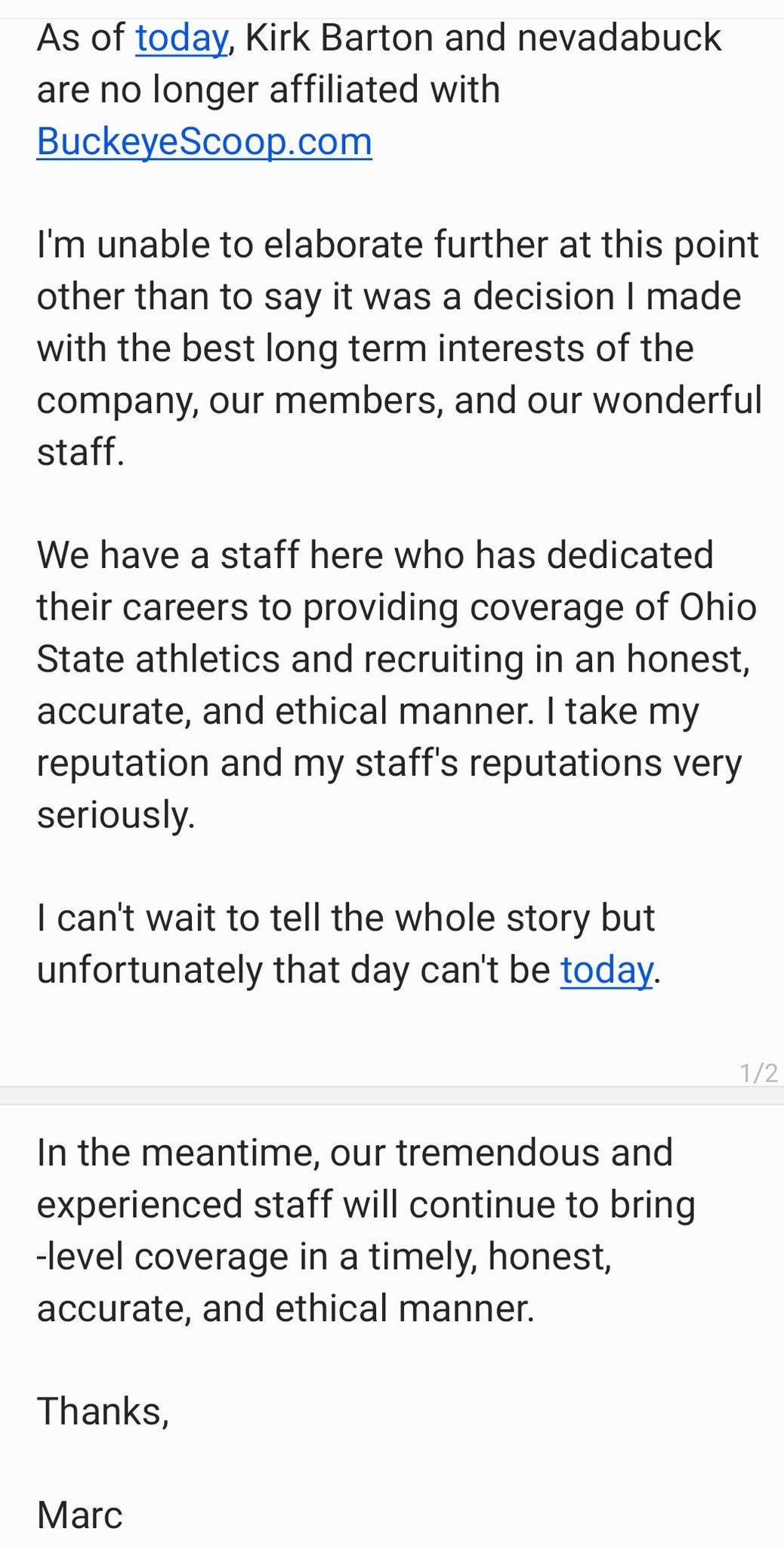Tap the 'today' link after 'can't be'
This screenshot has width=784, height=1547.
607,970
